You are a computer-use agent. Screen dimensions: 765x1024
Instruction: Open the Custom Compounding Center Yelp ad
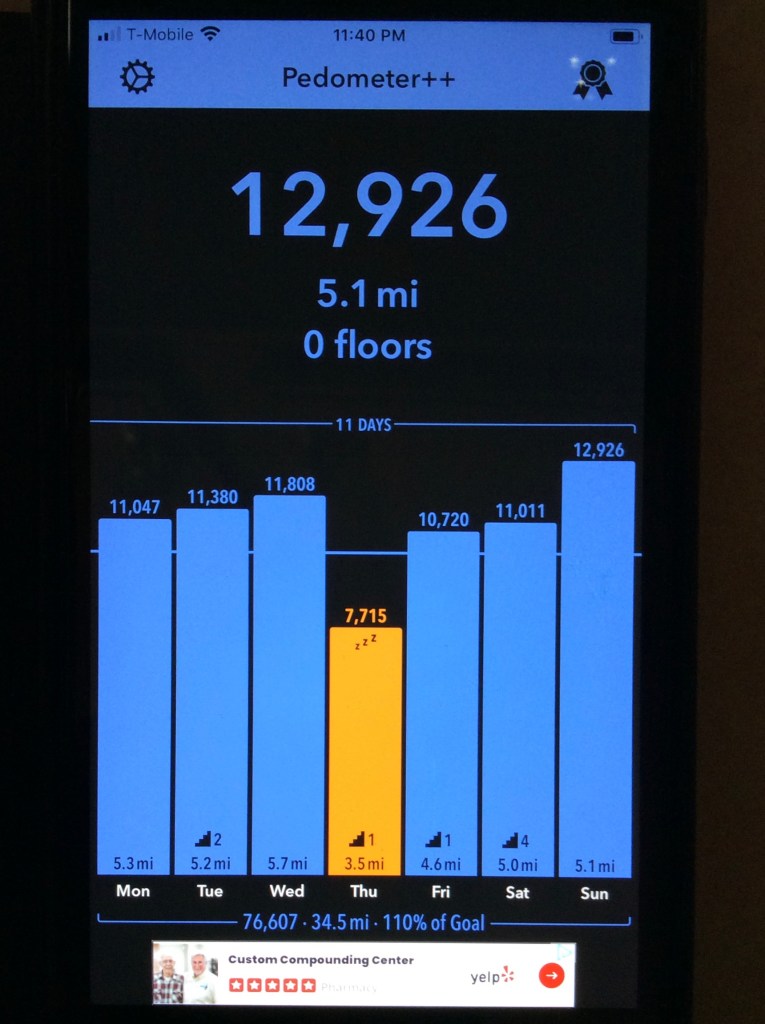pos(340,973)
